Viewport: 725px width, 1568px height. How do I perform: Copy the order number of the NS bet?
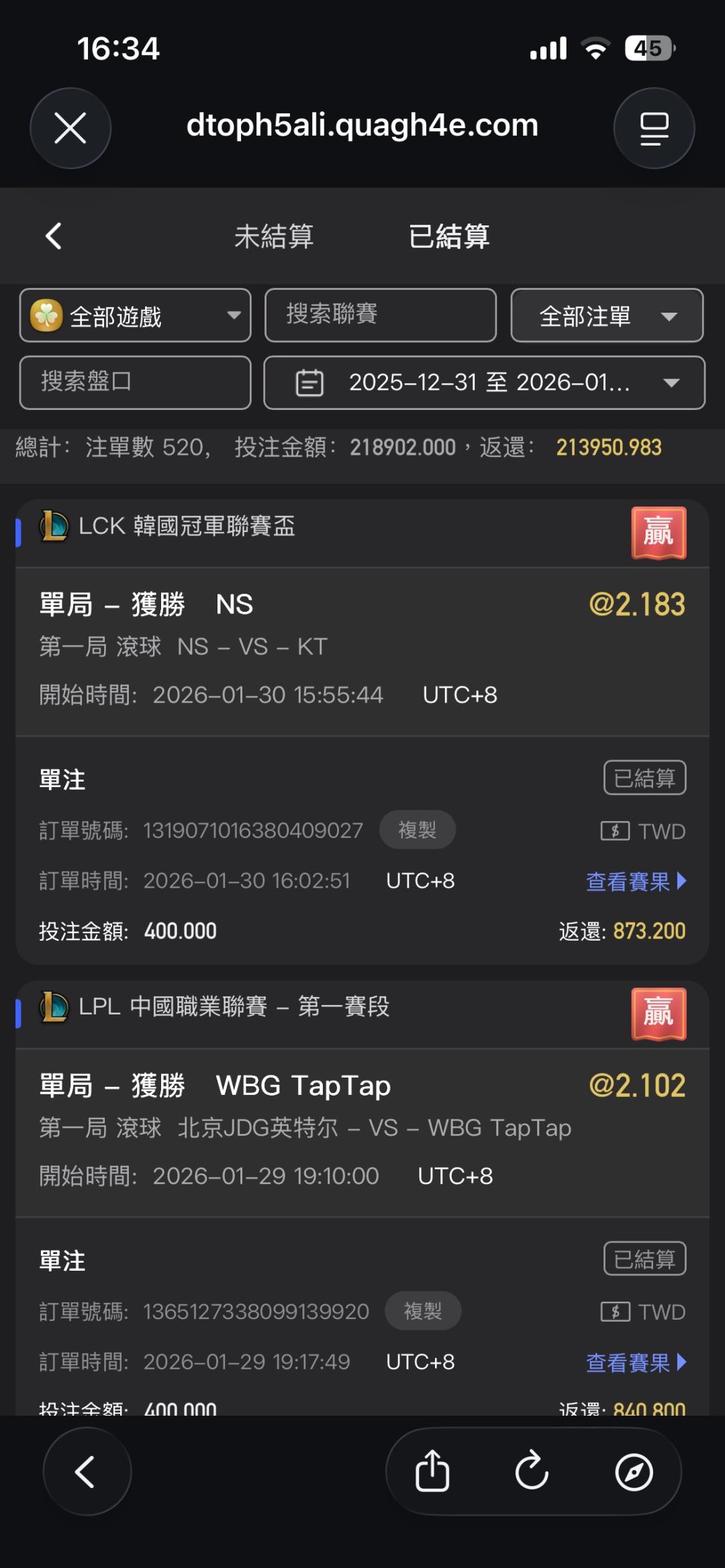pos(417,830)
